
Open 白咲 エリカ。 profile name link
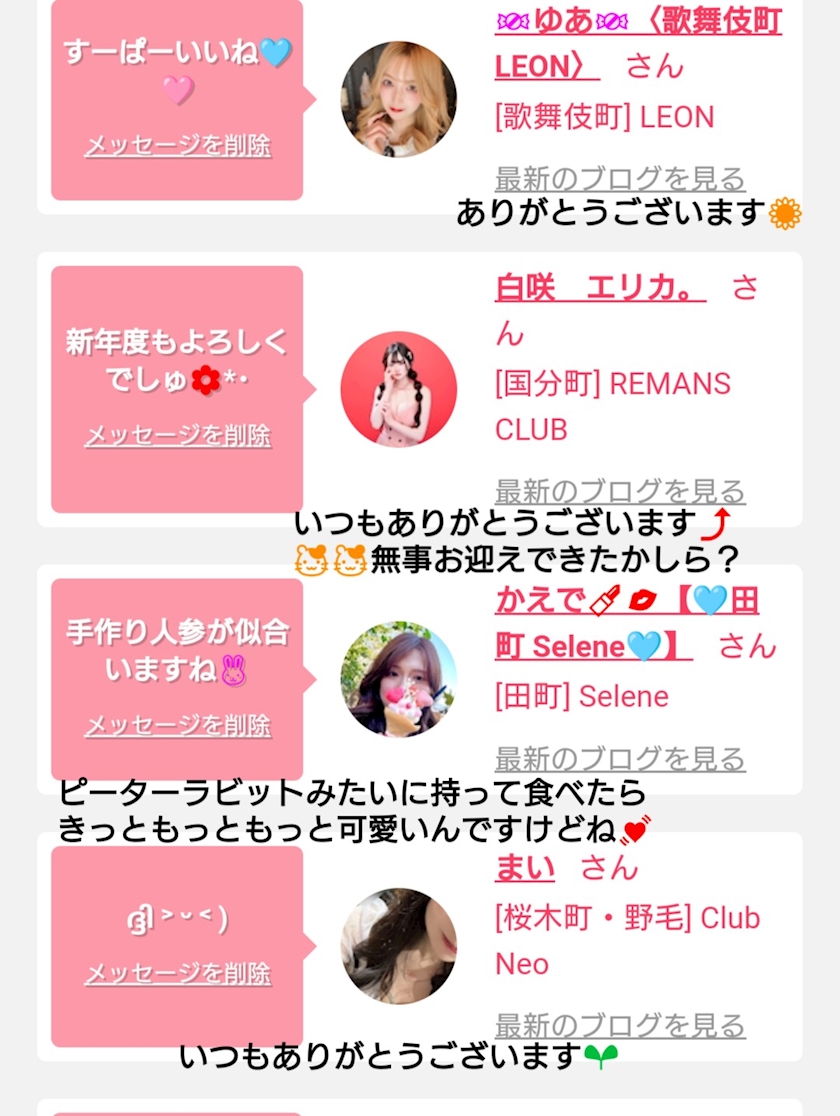[600, 288]
